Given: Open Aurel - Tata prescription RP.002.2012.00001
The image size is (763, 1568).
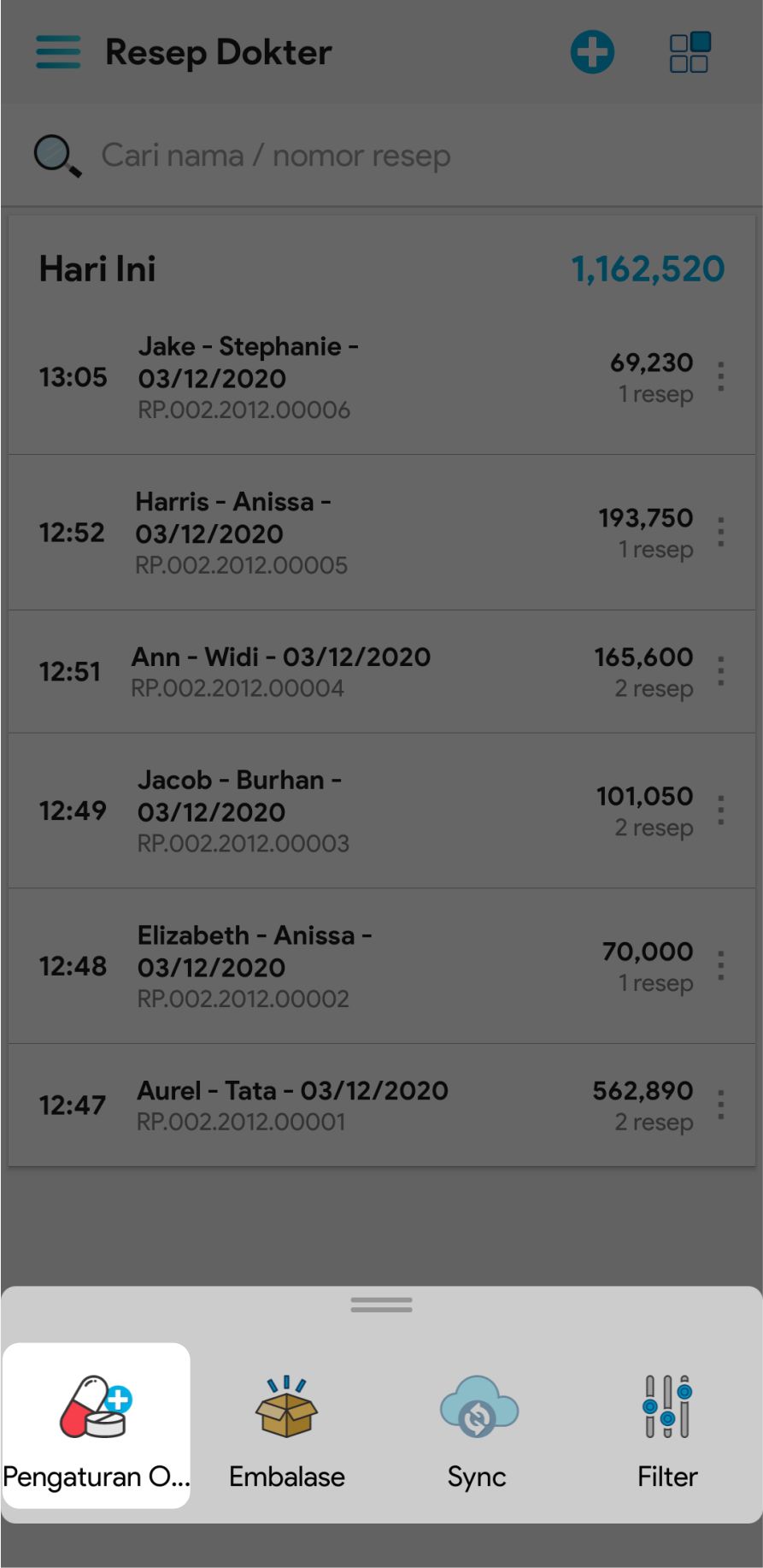Looking at the screenshot, I should pos(342,1105).
